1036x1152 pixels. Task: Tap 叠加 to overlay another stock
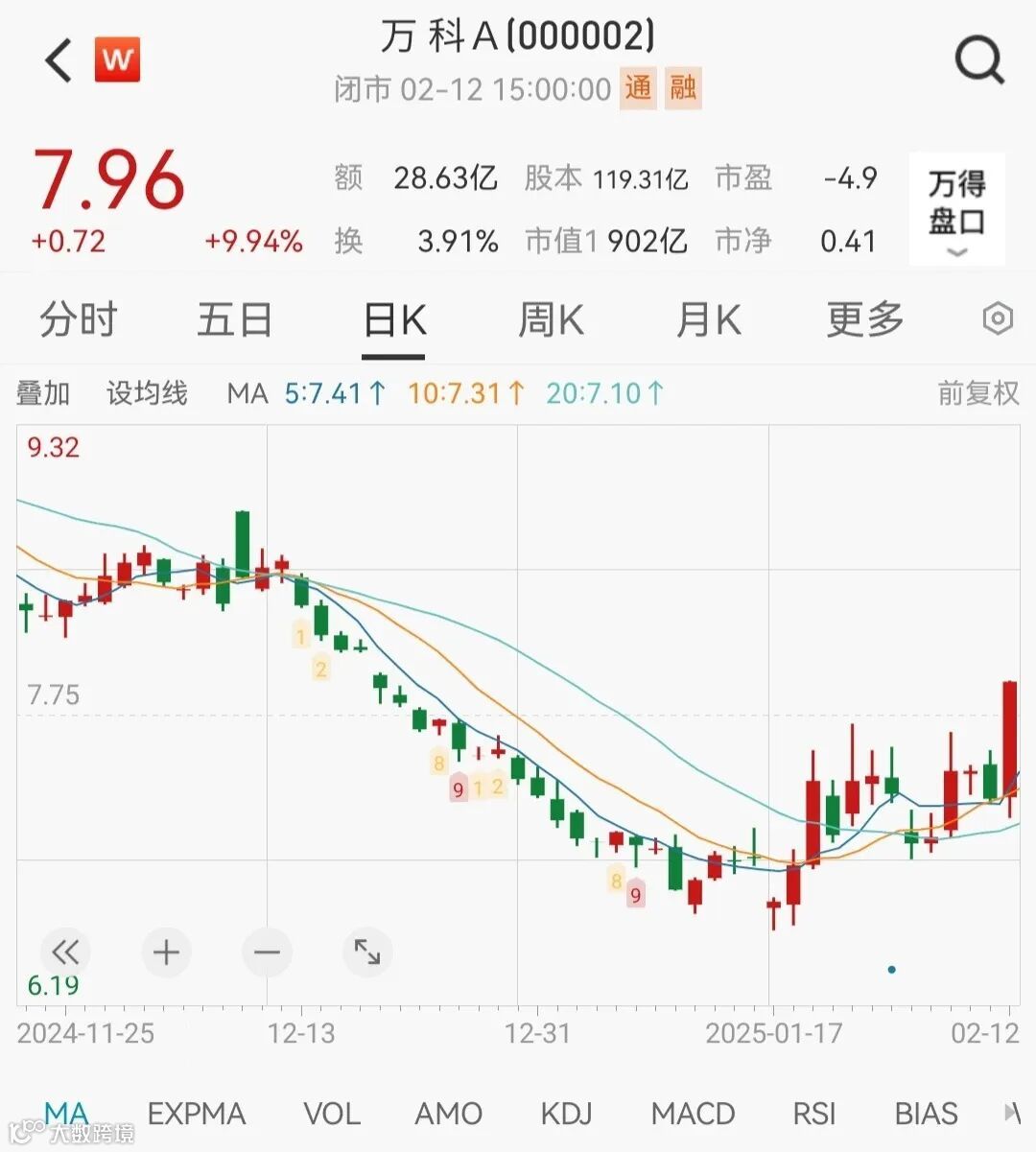point(43,393)
